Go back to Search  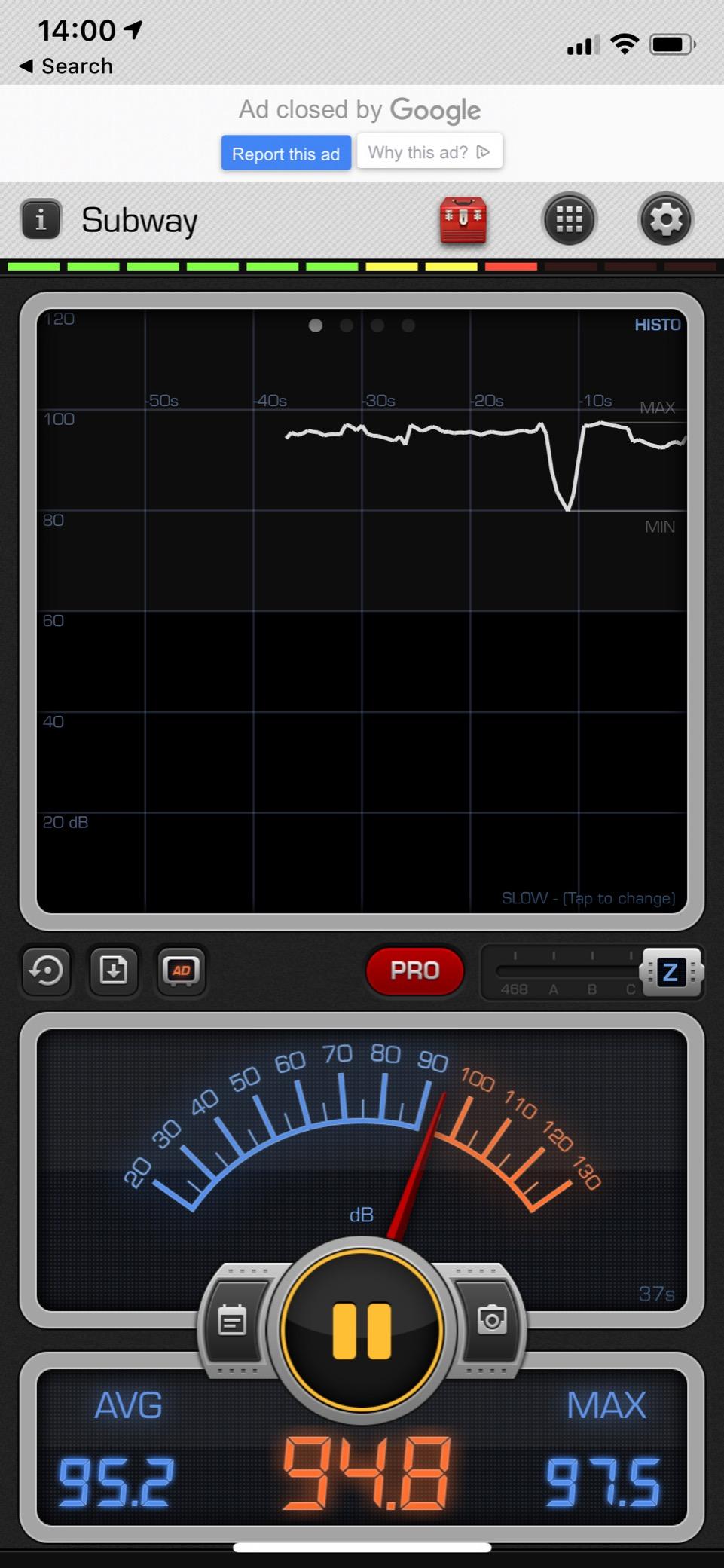(66, 66)
